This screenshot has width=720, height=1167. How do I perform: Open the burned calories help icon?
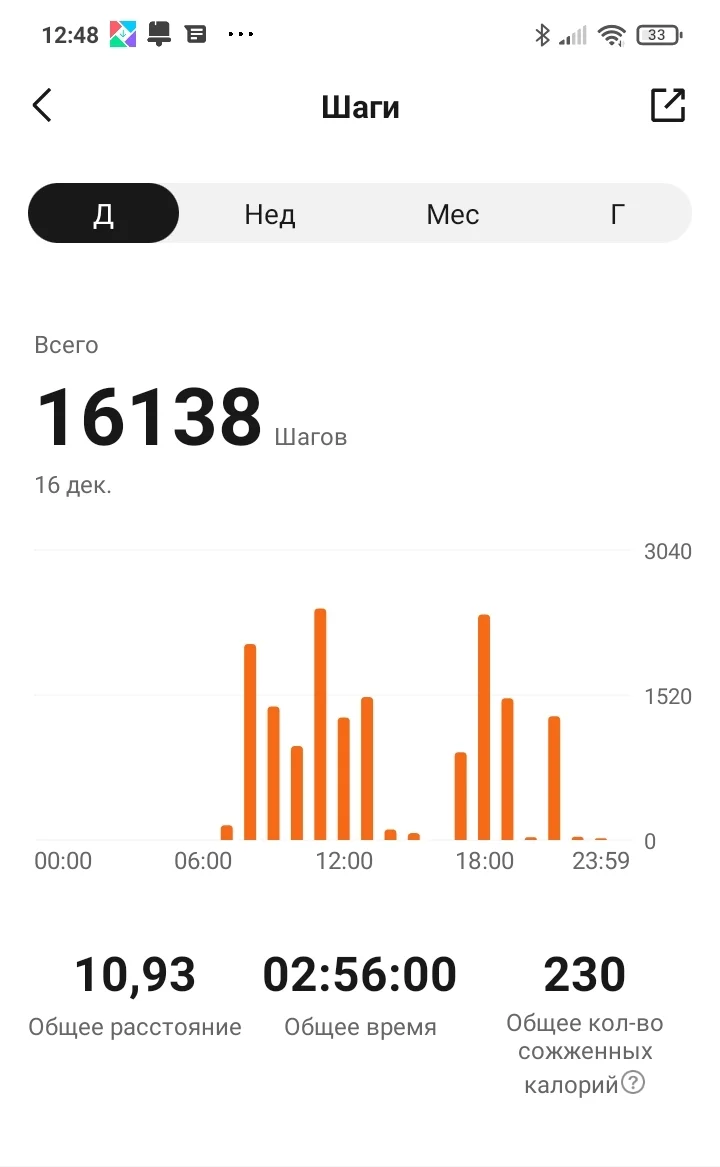tap(632, 1083)
